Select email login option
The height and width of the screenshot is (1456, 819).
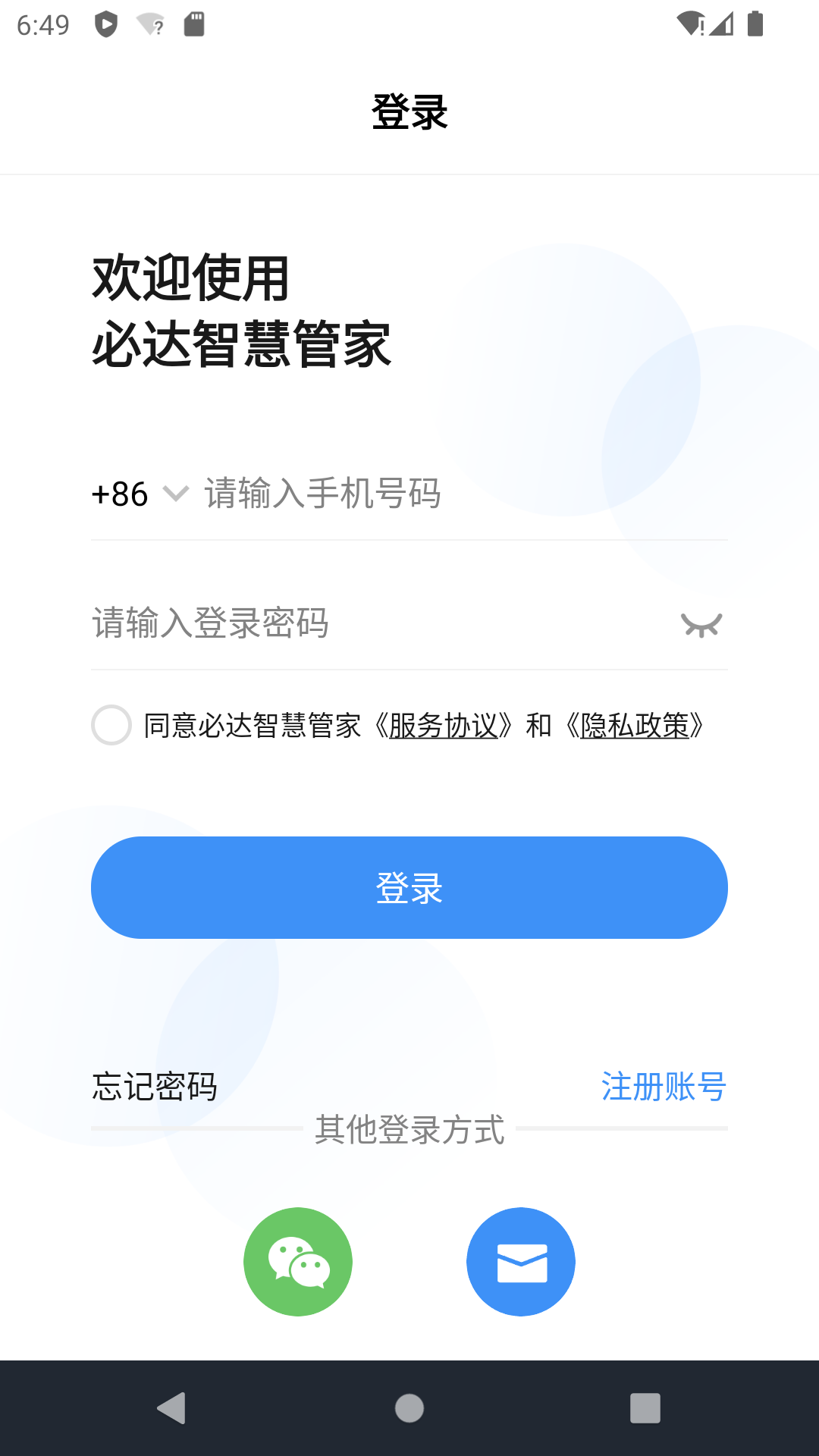pyautogui.click(x=521, y=1261)
